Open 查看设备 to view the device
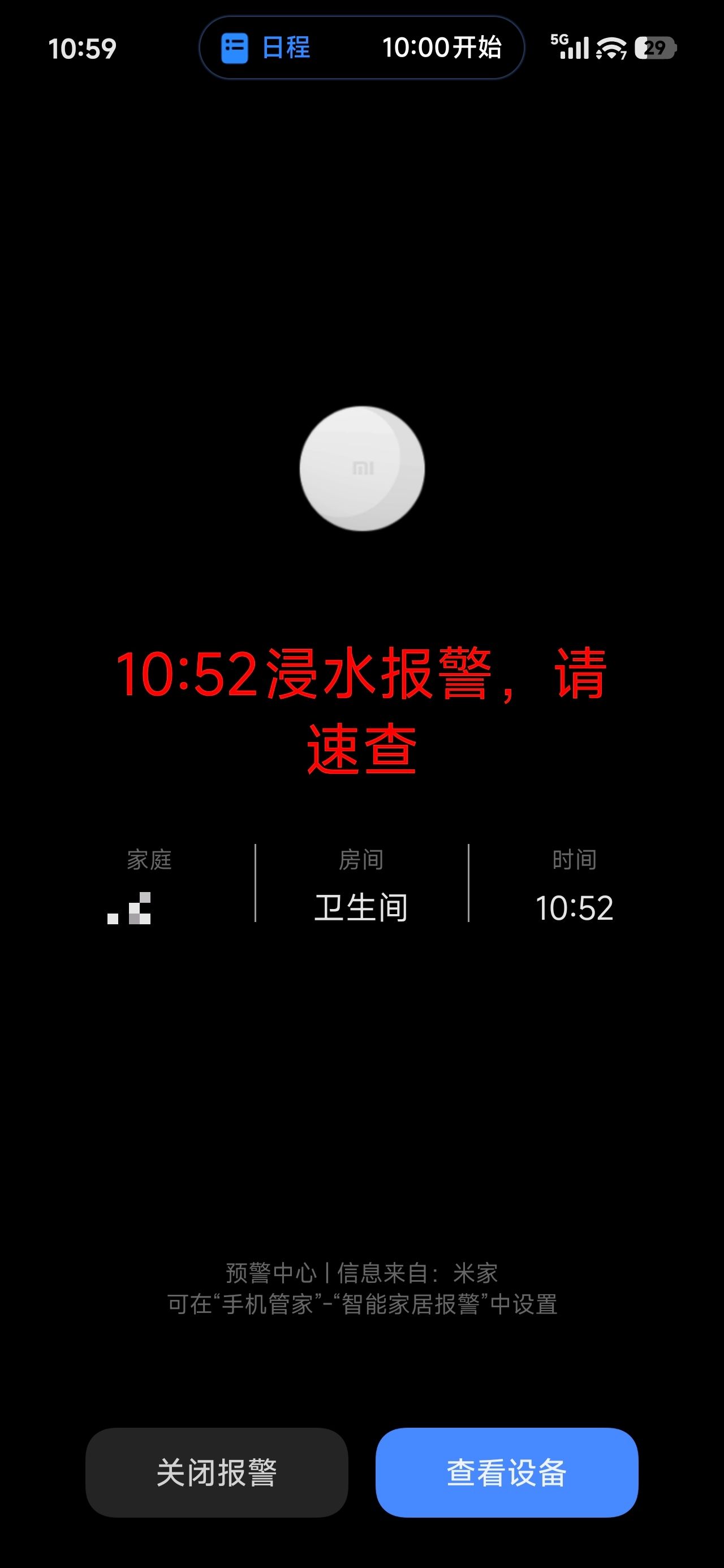The width and height of the screenshot is (724, 1568). tap(507, 1472)
